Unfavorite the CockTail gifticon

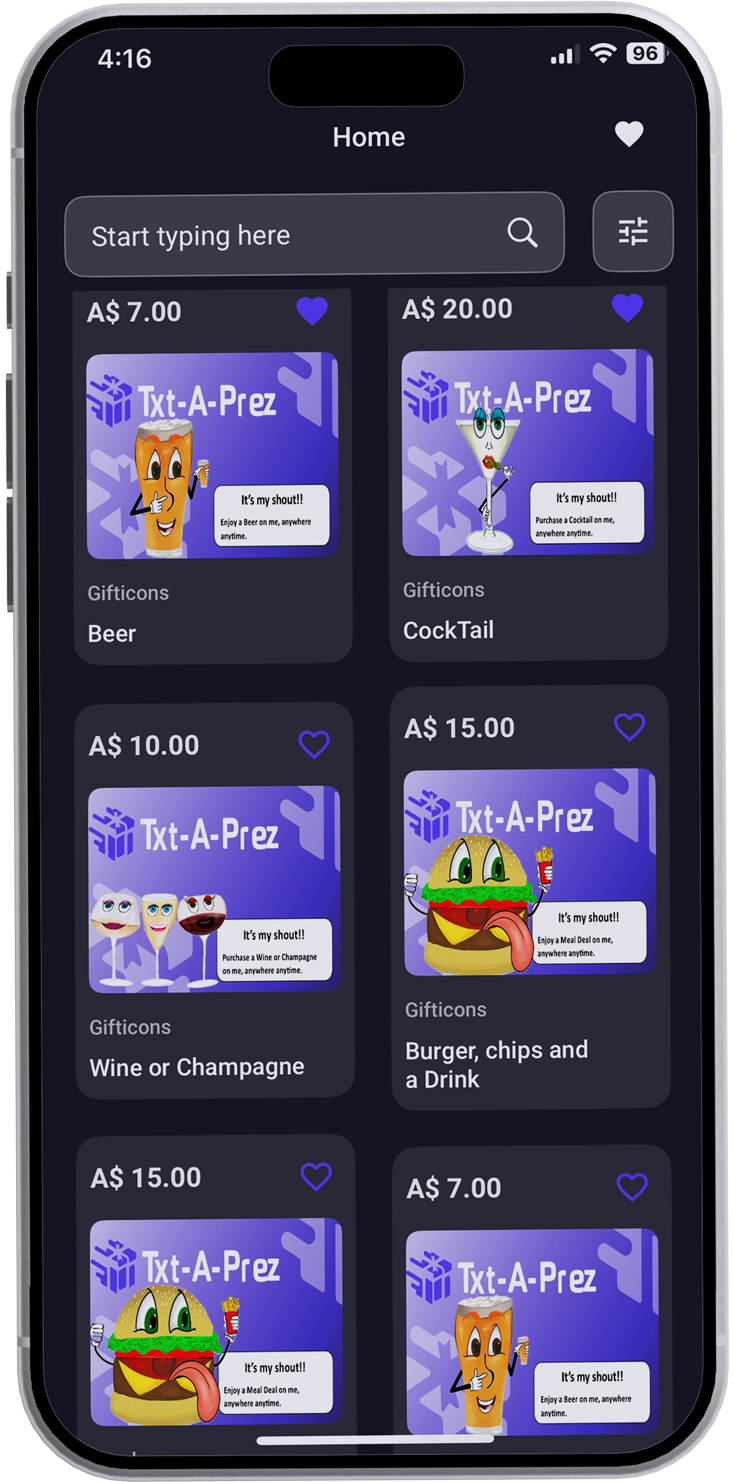coord(627,308)
